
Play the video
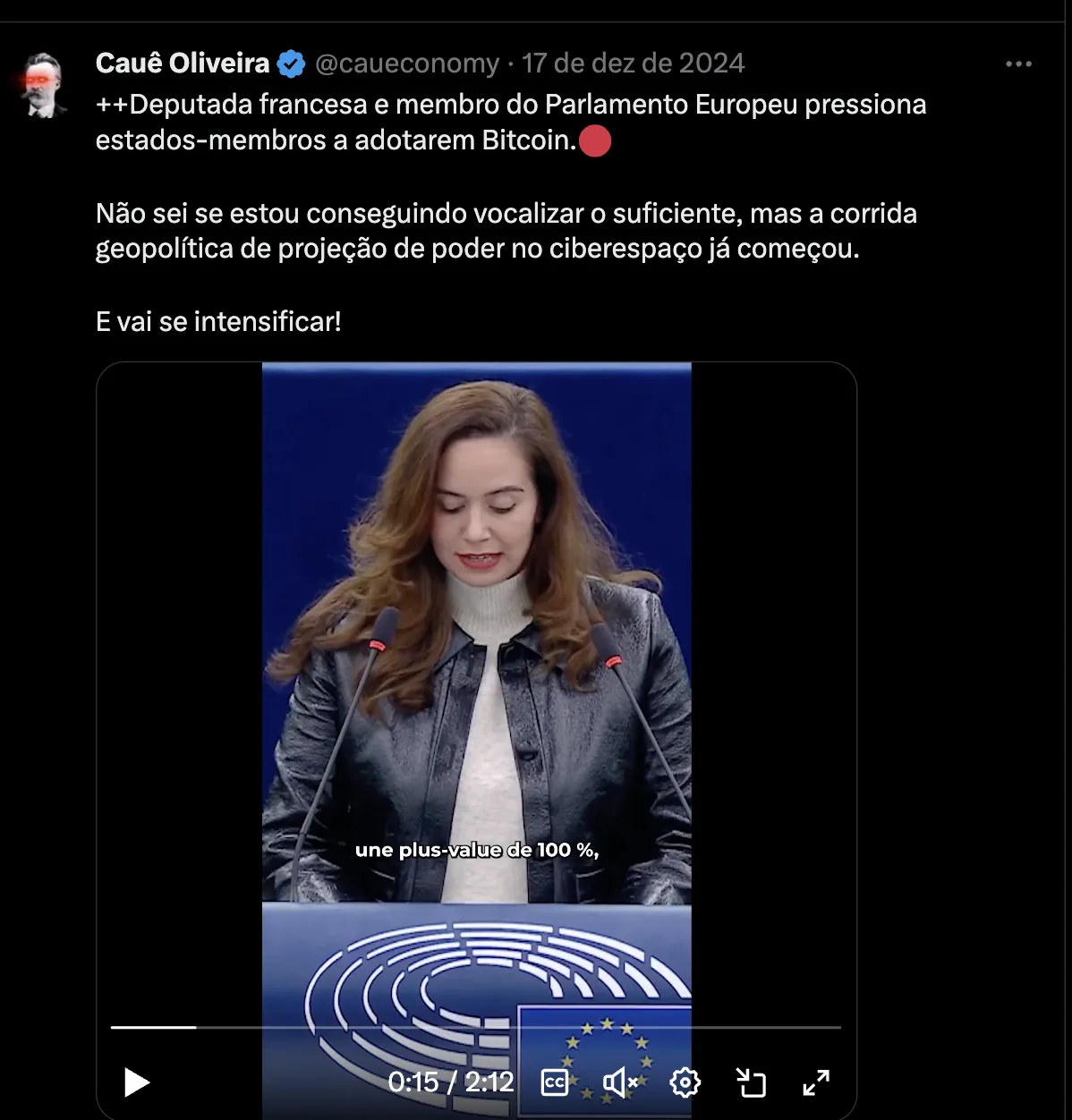click(x=136, y=1082)
